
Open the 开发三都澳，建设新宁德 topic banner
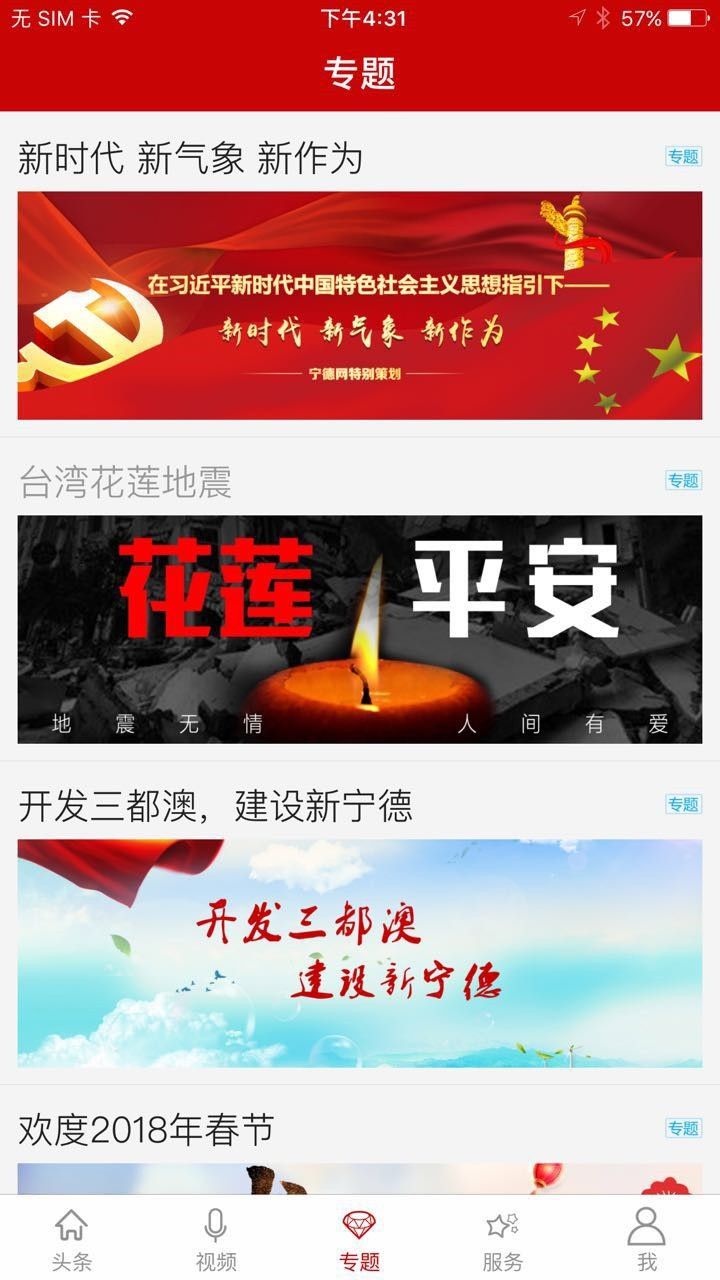tap(360, 952)
